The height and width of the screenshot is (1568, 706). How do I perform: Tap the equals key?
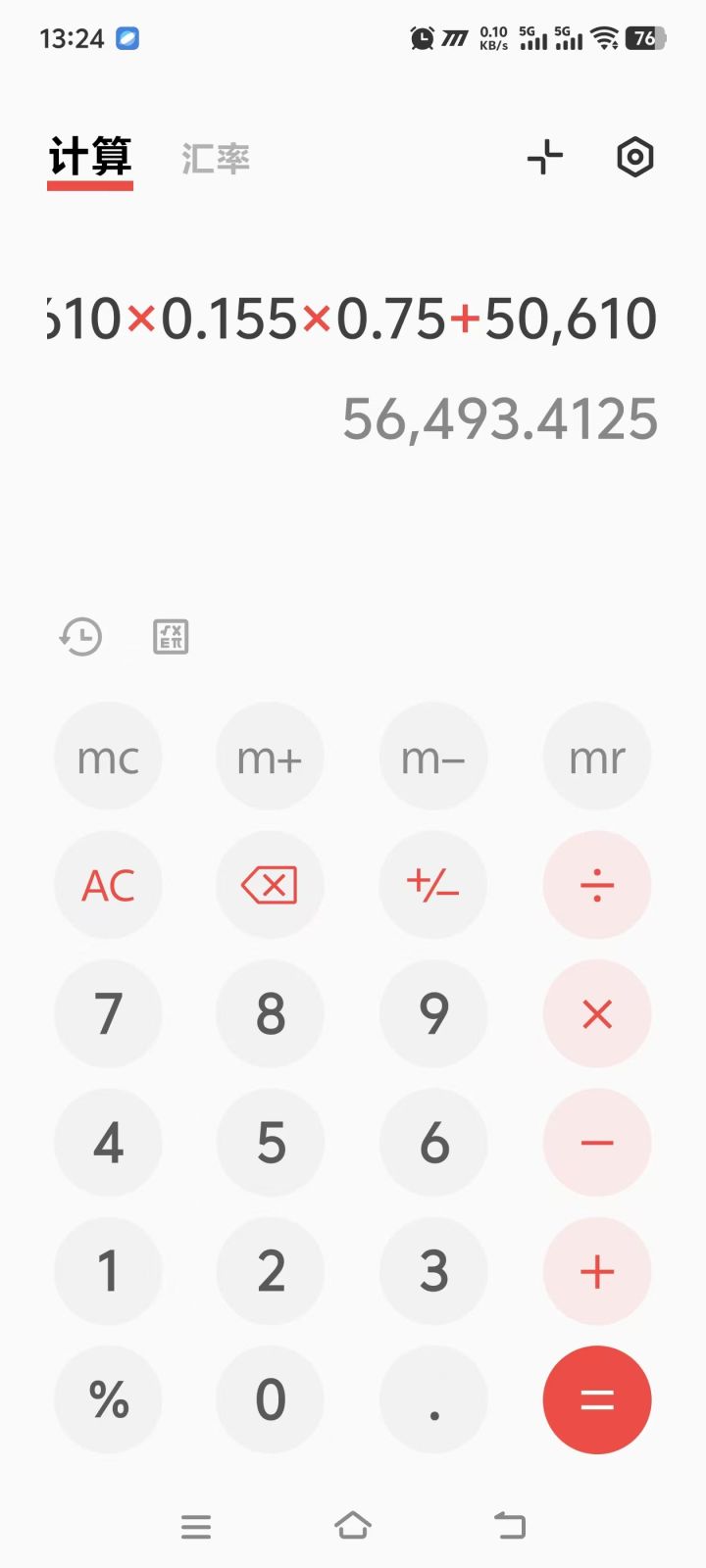point(597,1399)
